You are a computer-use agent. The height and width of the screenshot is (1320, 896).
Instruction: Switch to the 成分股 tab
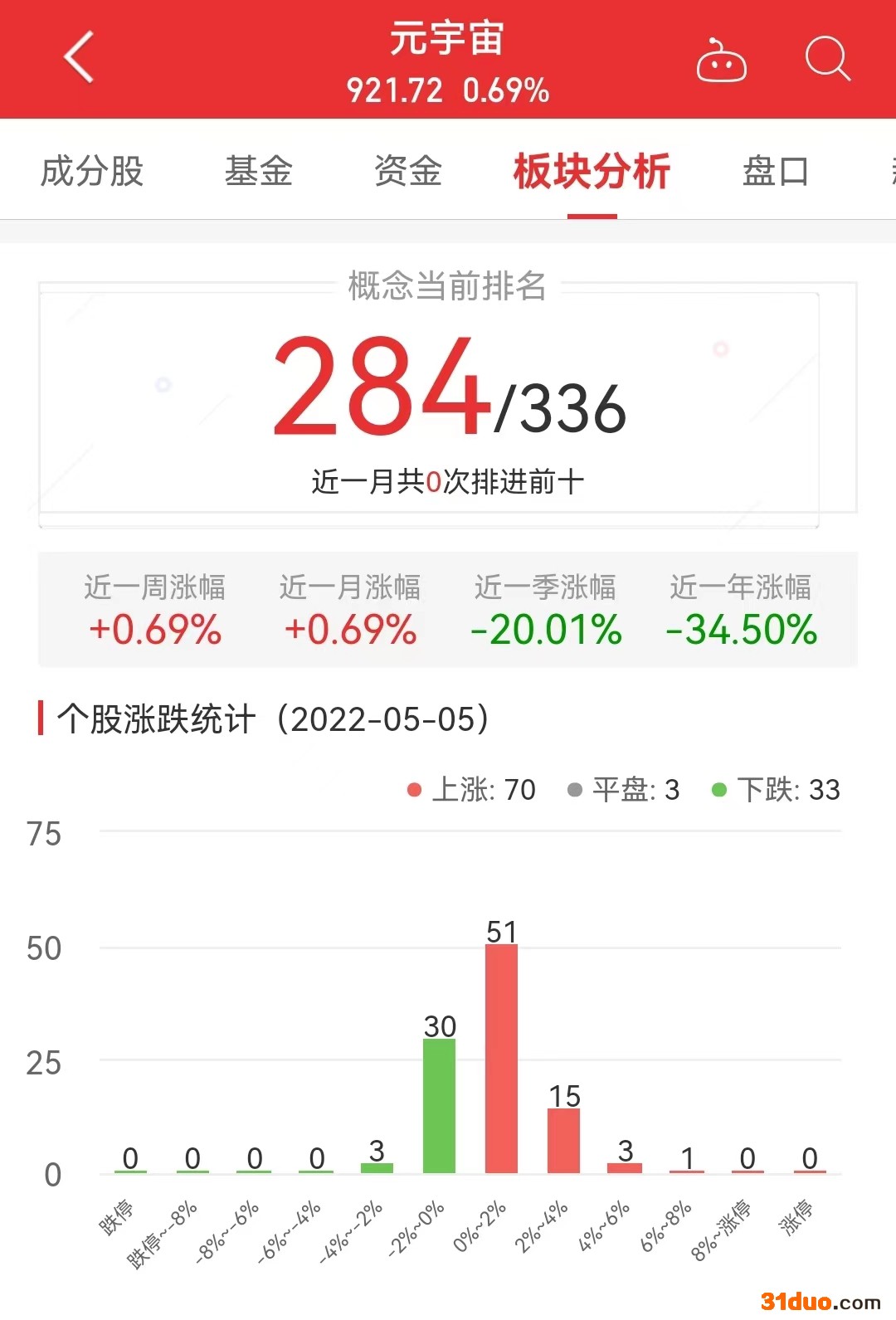click(92, 171)
